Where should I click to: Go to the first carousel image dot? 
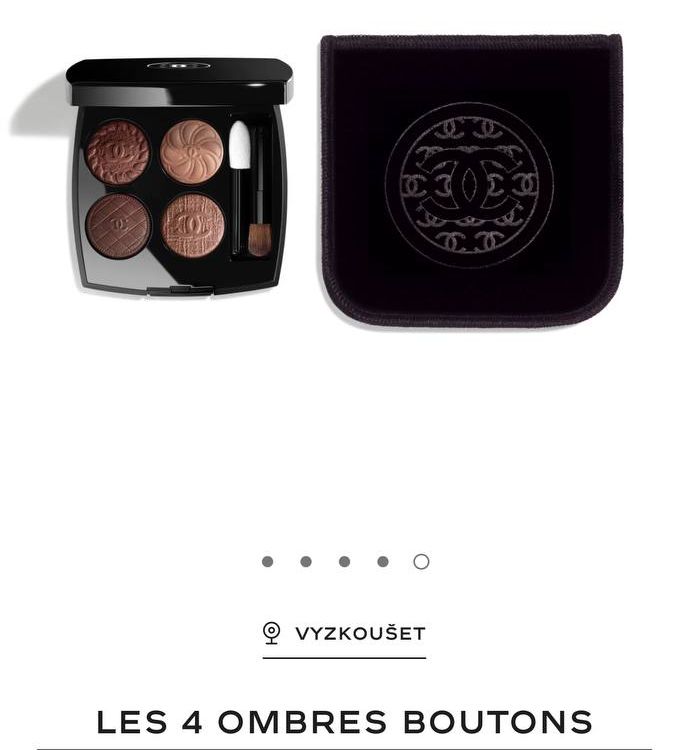[267, 562]
